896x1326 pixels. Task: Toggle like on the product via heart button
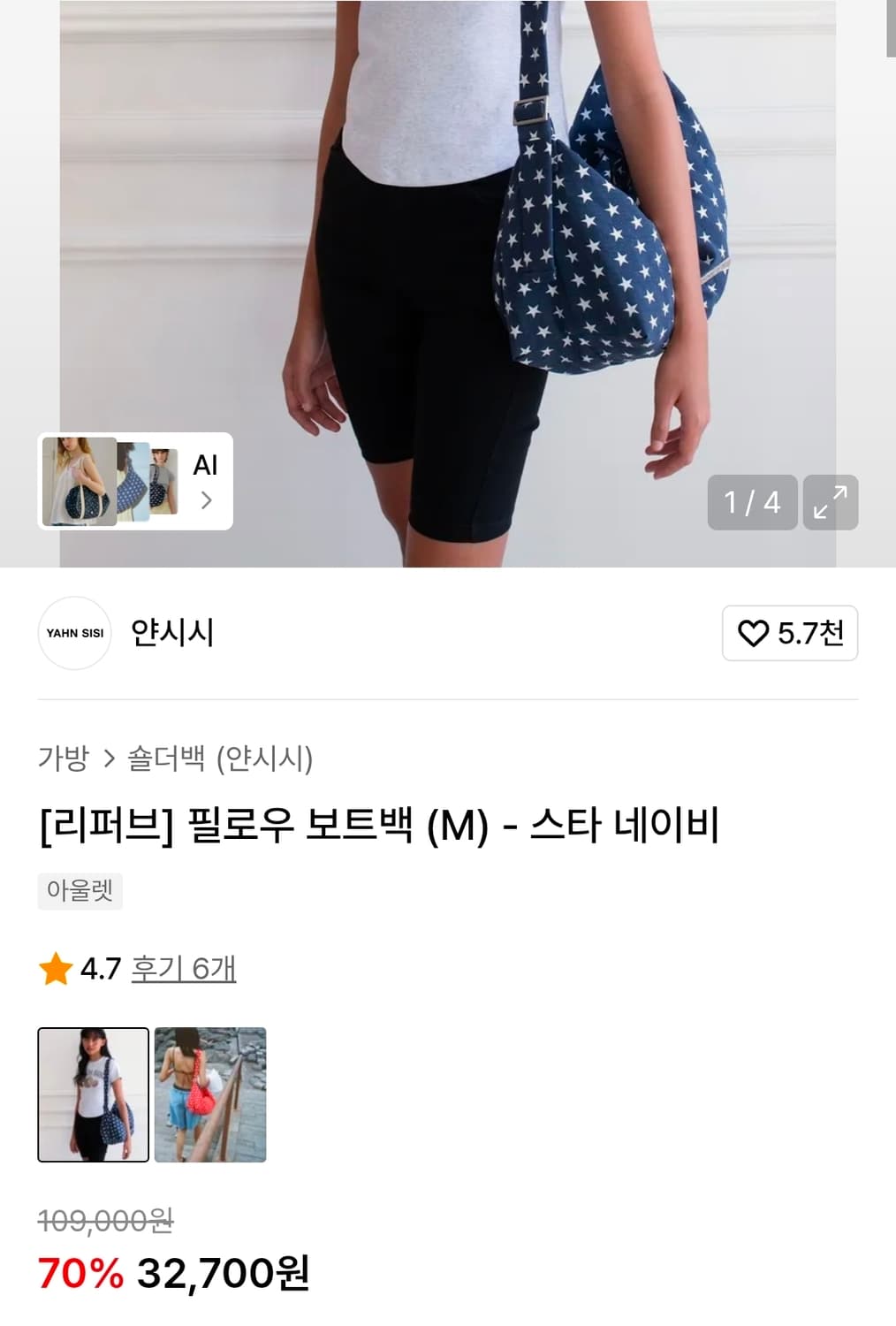752,633
